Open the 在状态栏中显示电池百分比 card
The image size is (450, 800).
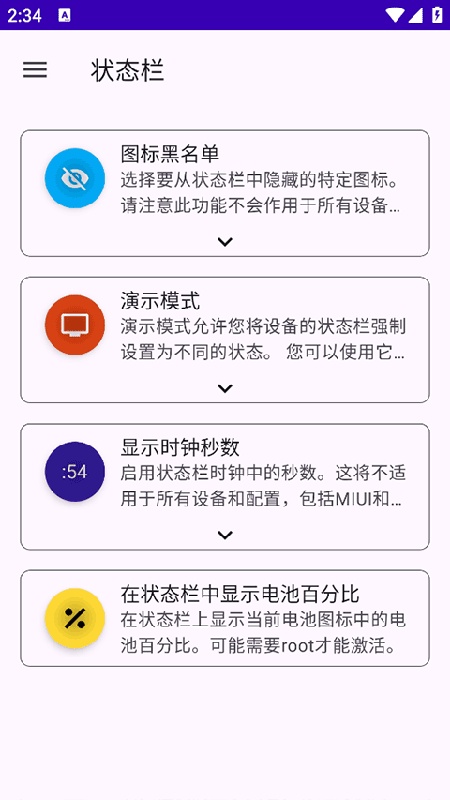[224, 618]
